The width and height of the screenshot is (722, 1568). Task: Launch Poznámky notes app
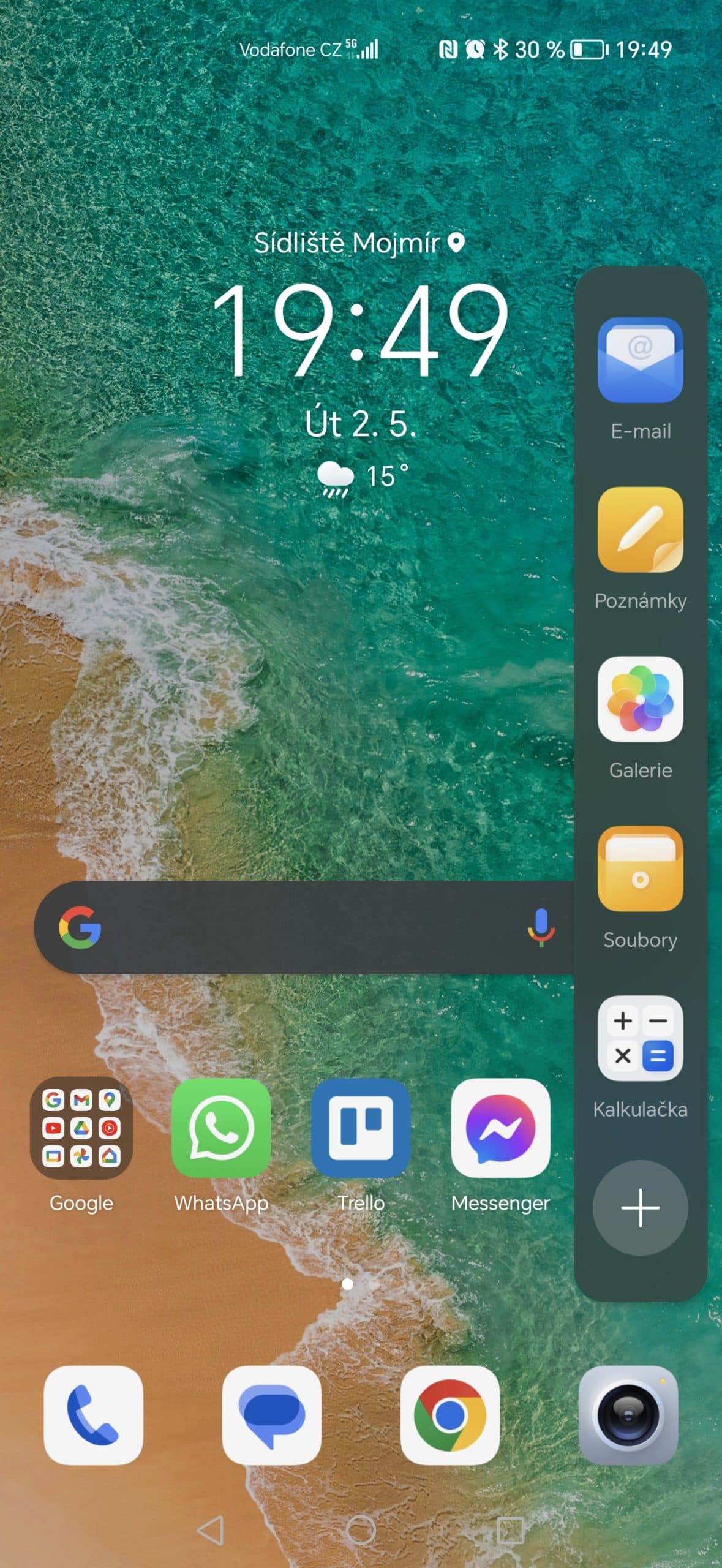pos(640,530)
